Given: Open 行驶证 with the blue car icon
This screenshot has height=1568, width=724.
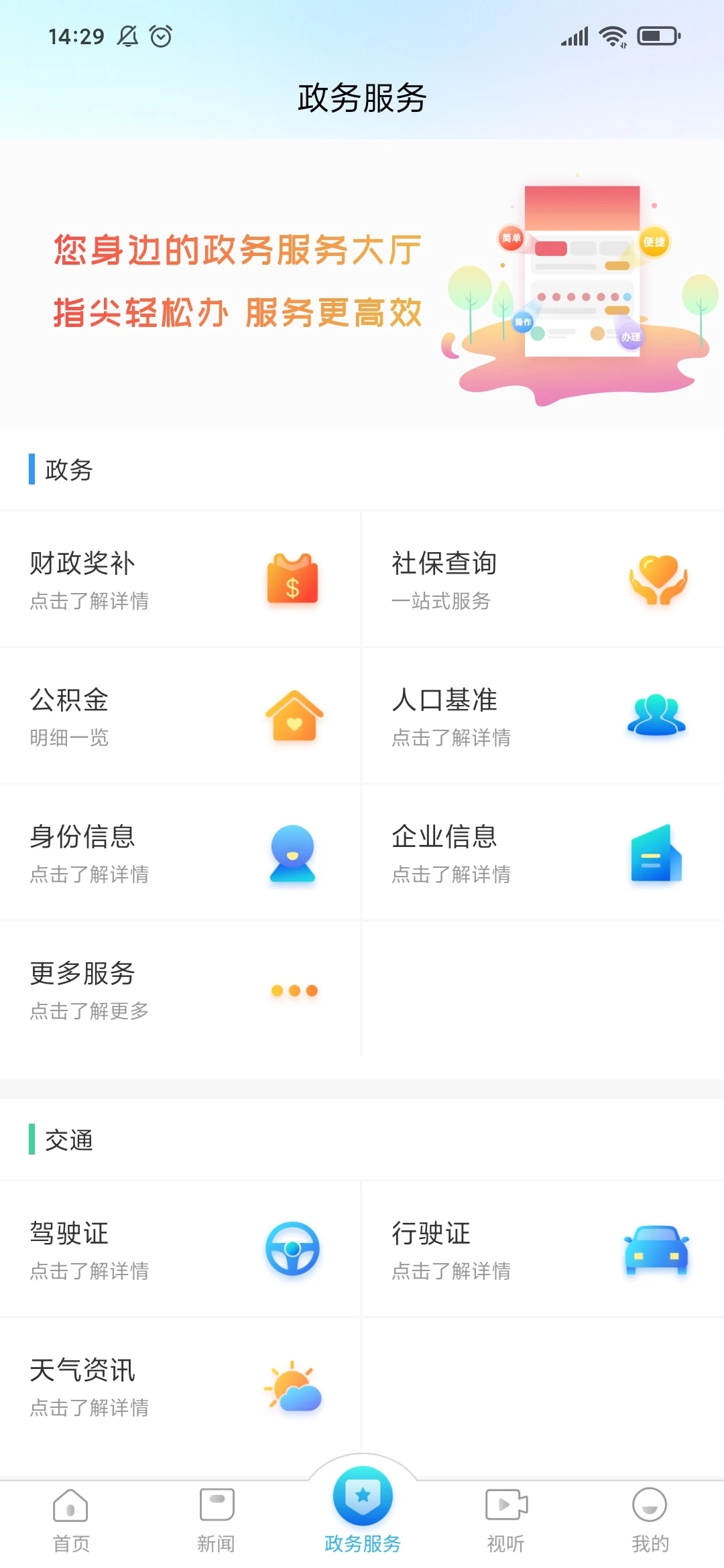Looking at the screenshot, I should click(656, 1248).
